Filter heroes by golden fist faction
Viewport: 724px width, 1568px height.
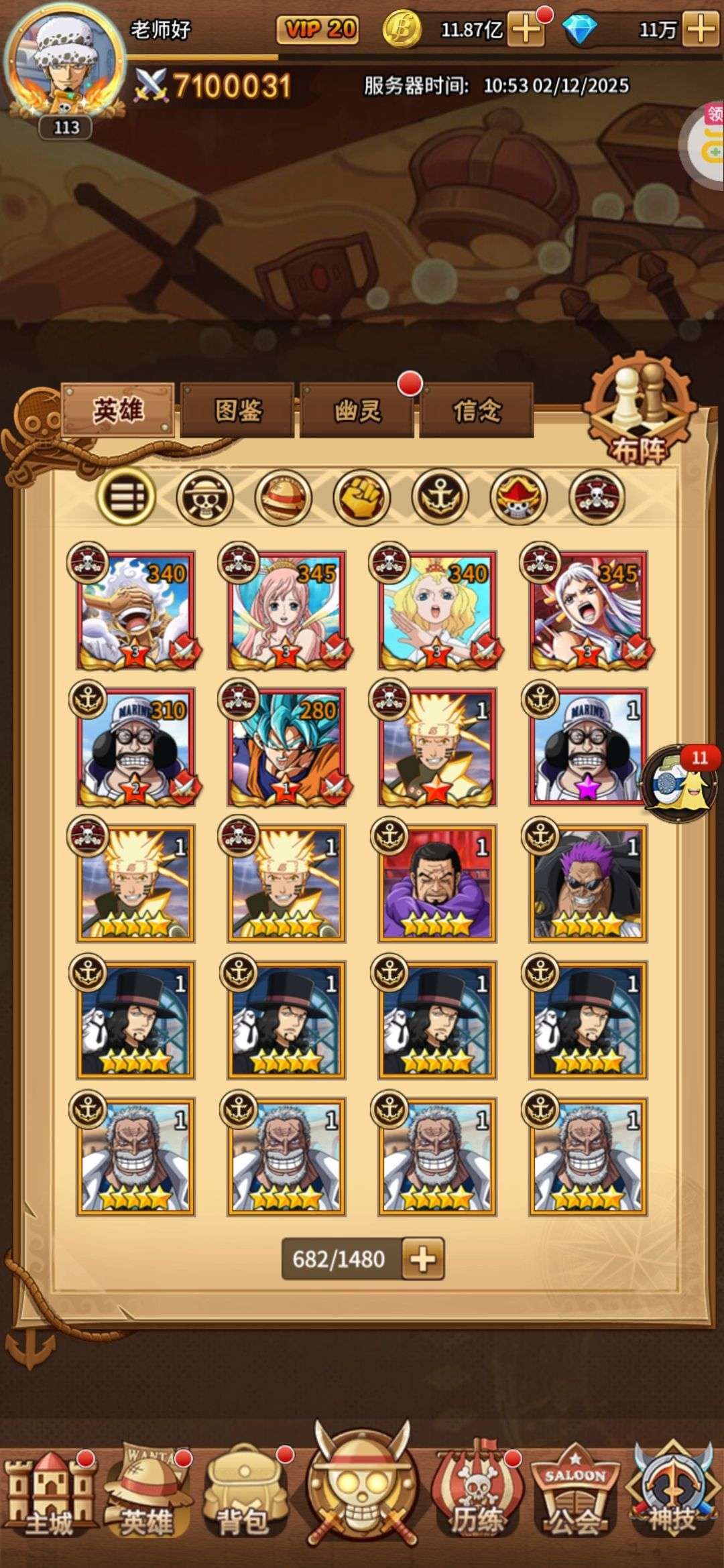[x=362, y=497]
